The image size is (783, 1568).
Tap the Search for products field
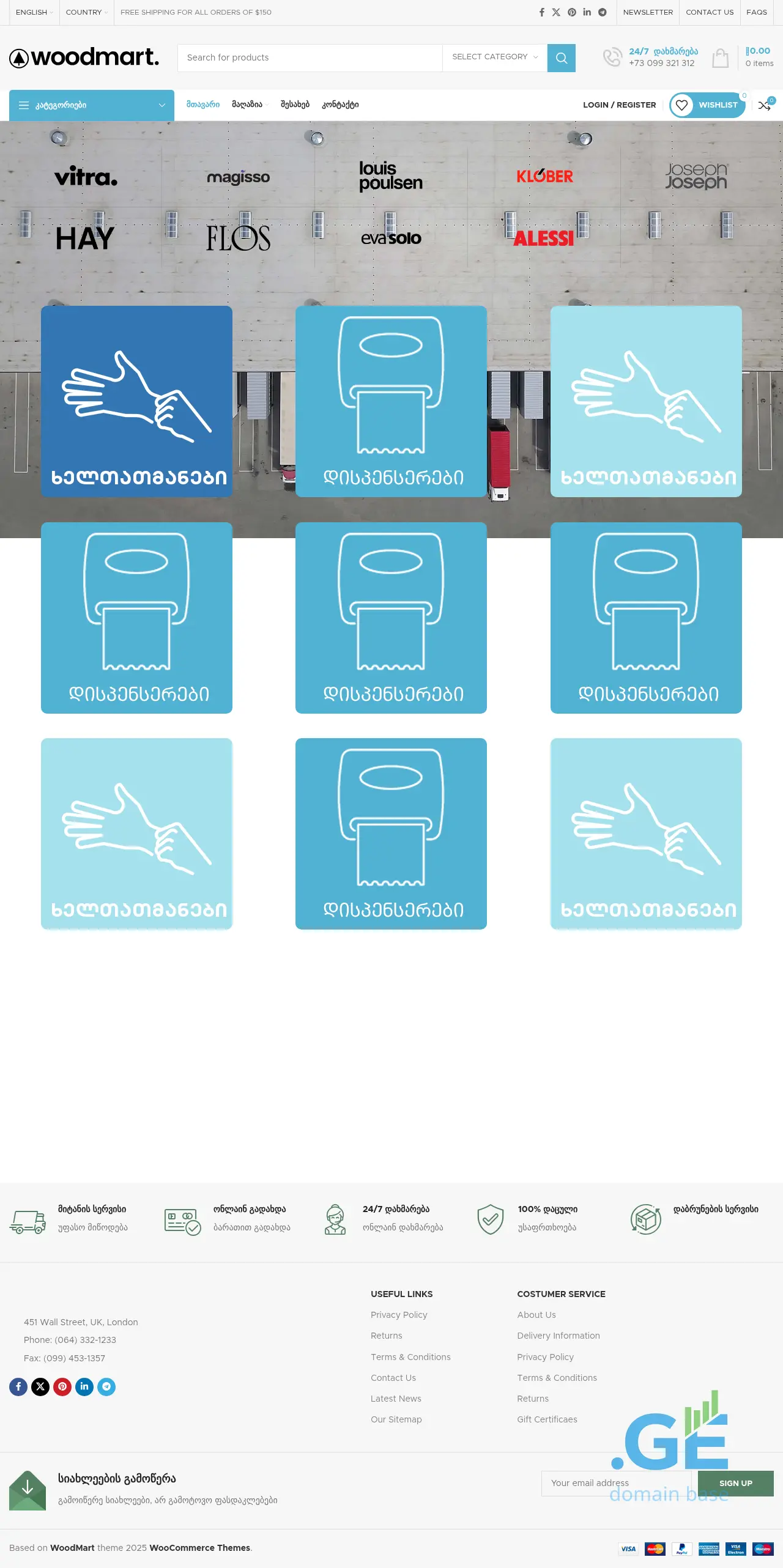point(310,57)
